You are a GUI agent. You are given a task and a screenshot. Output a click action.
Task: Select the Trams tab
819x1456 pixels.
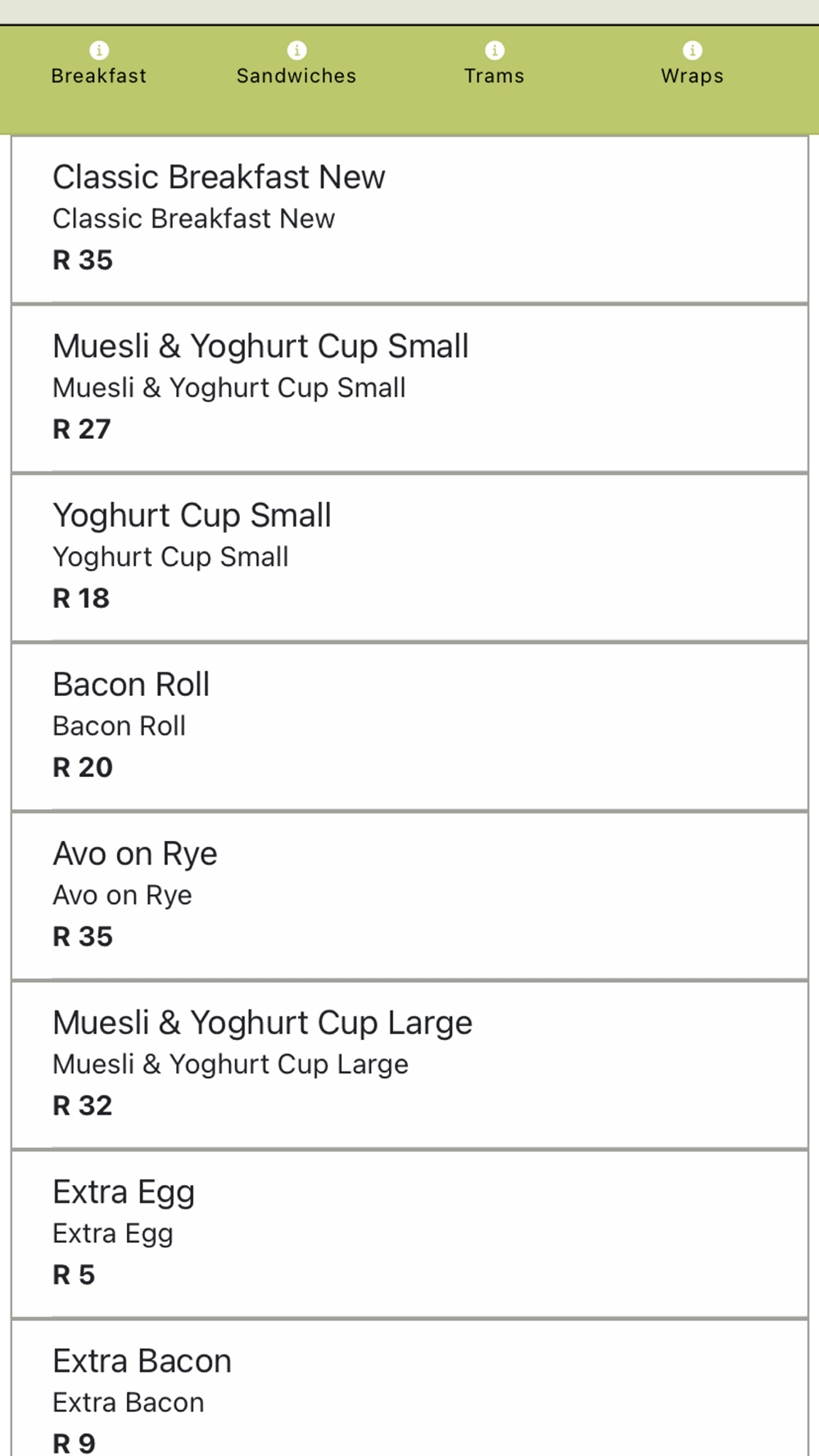click(495, 65)
